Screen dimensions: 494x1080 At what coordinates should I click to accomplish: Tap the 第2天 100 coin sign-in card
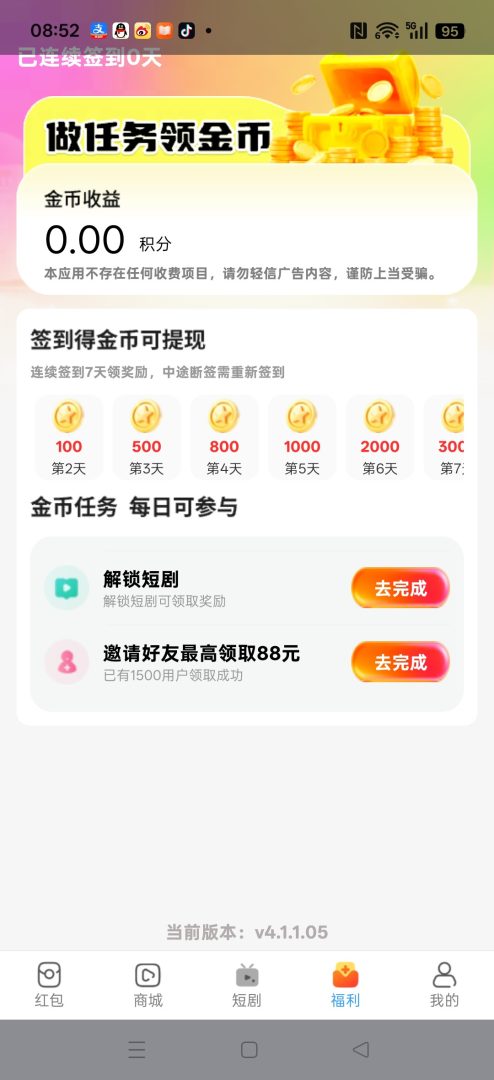pyautogui.click(x=69, y=437)
